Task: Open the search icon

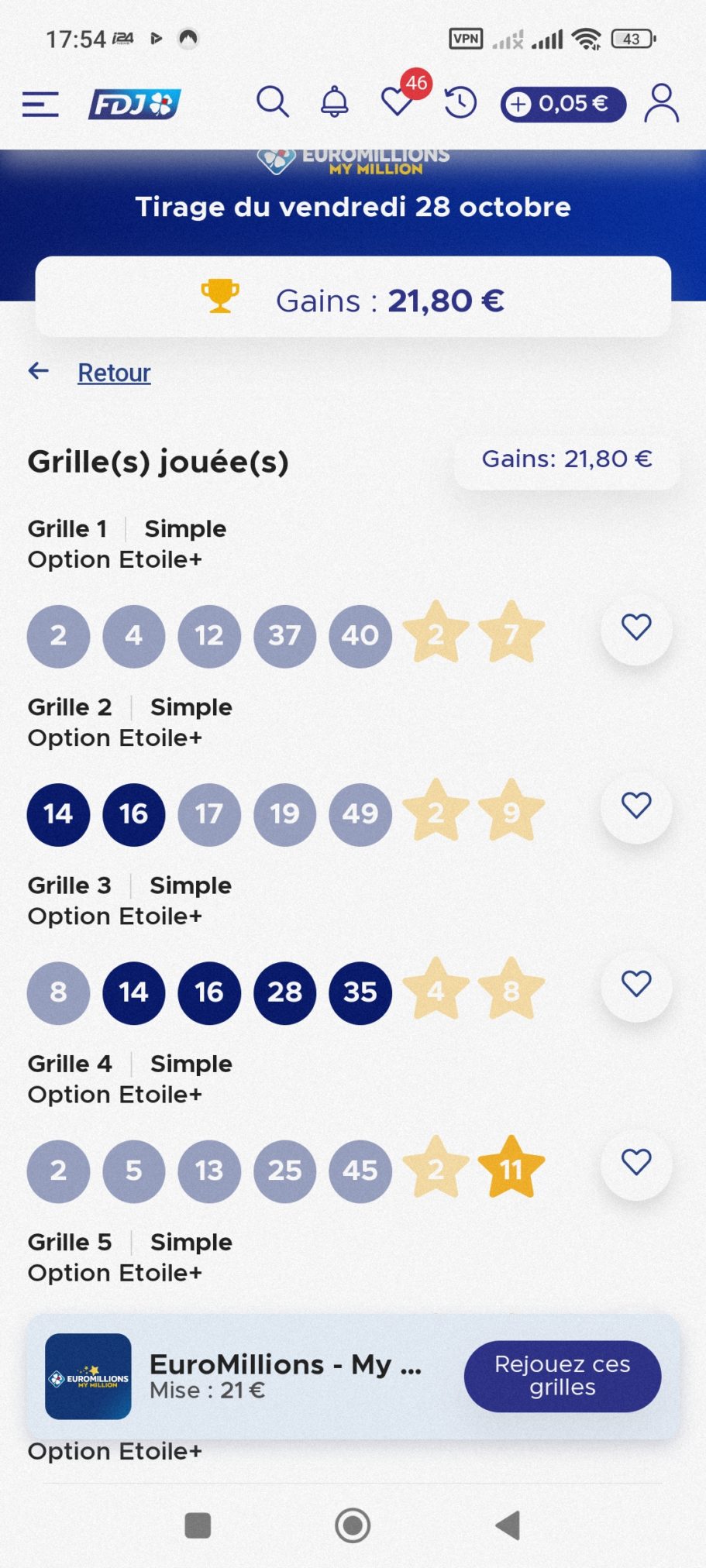Action: pyautogui.click(x=273, y=102)
